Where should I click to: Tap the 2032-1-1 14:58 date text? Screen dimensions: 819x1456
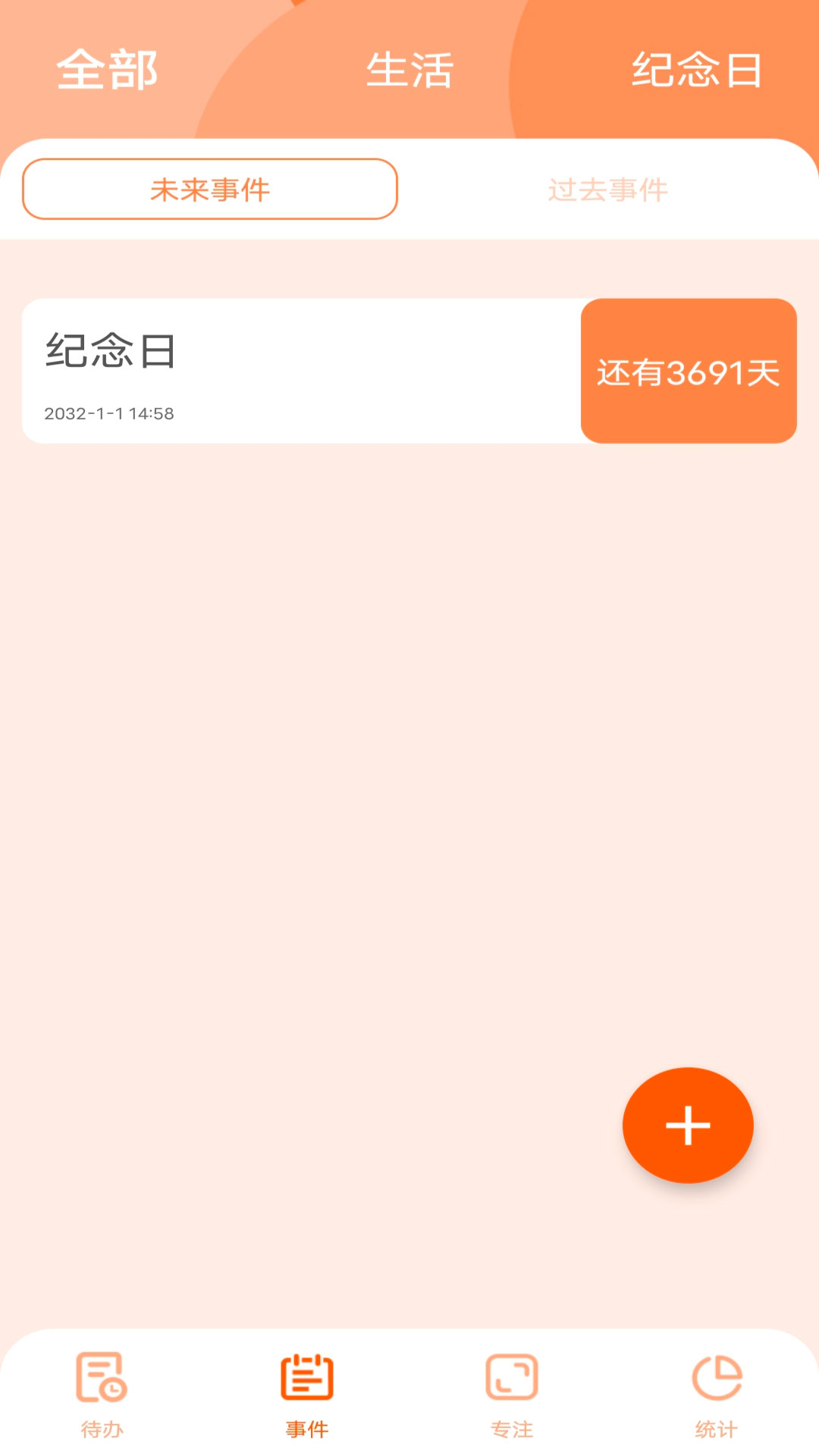tap(108, 412)
